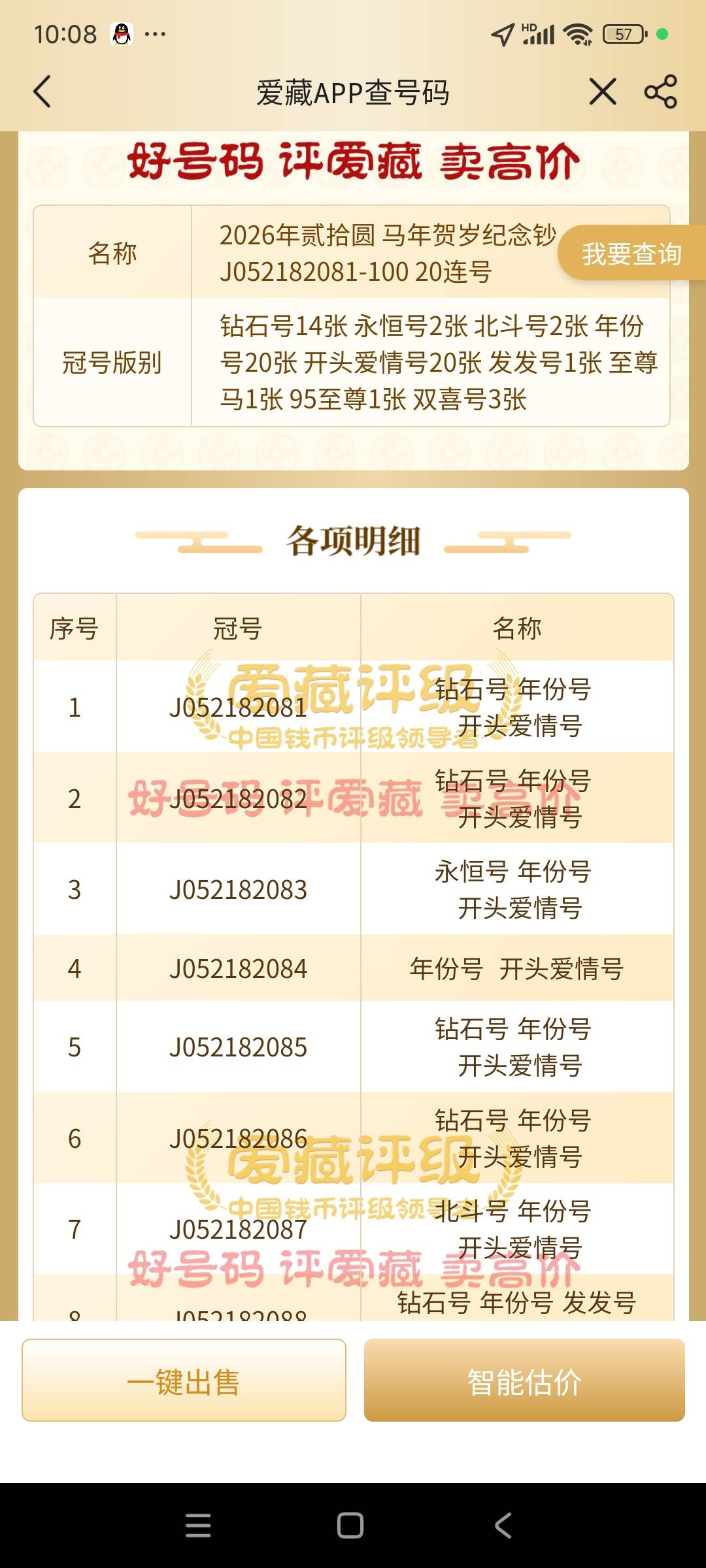
Task: Tap the 我要查询 button
Action: click(631, 253)
